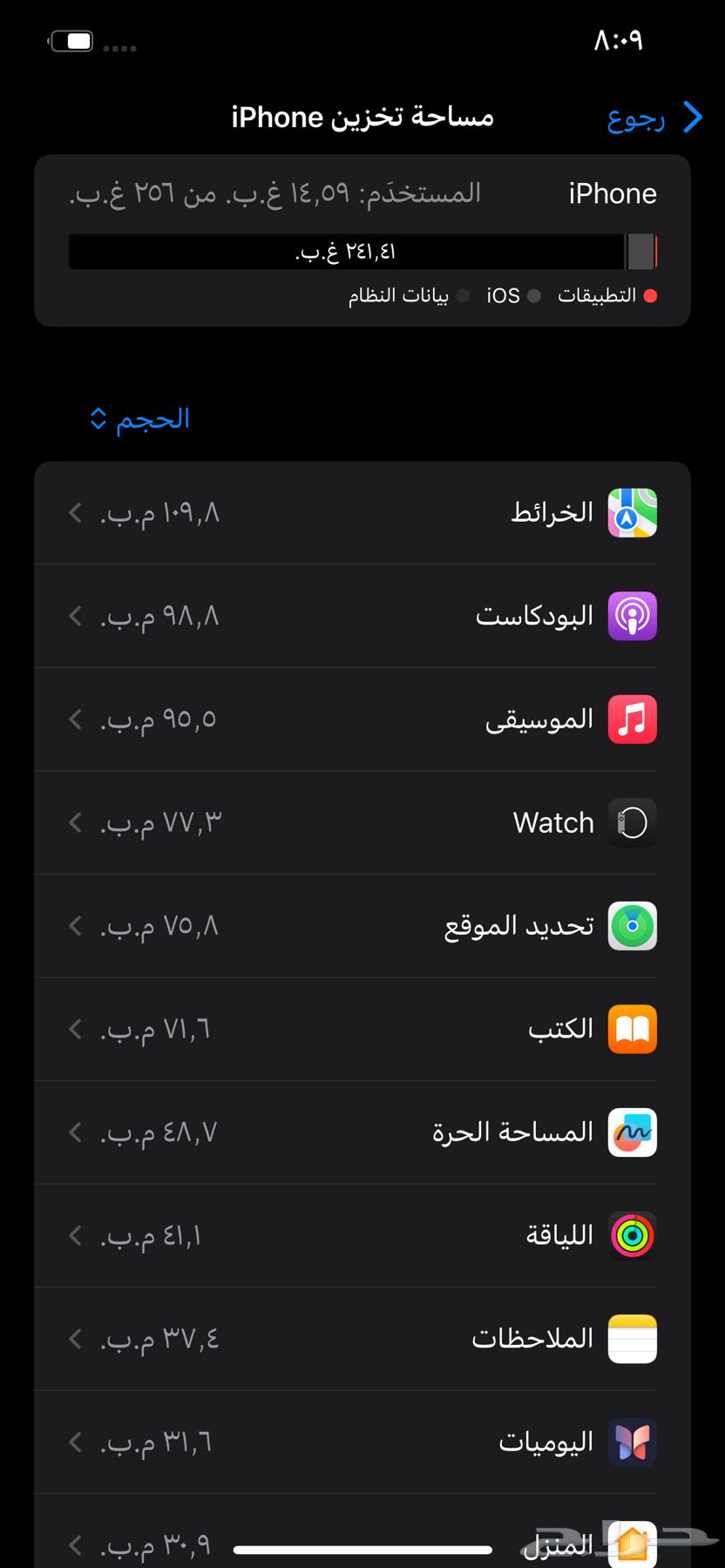Tap the Books (الكتب) app icon
Screen dimensions: 725x1568
[633, 1029]
